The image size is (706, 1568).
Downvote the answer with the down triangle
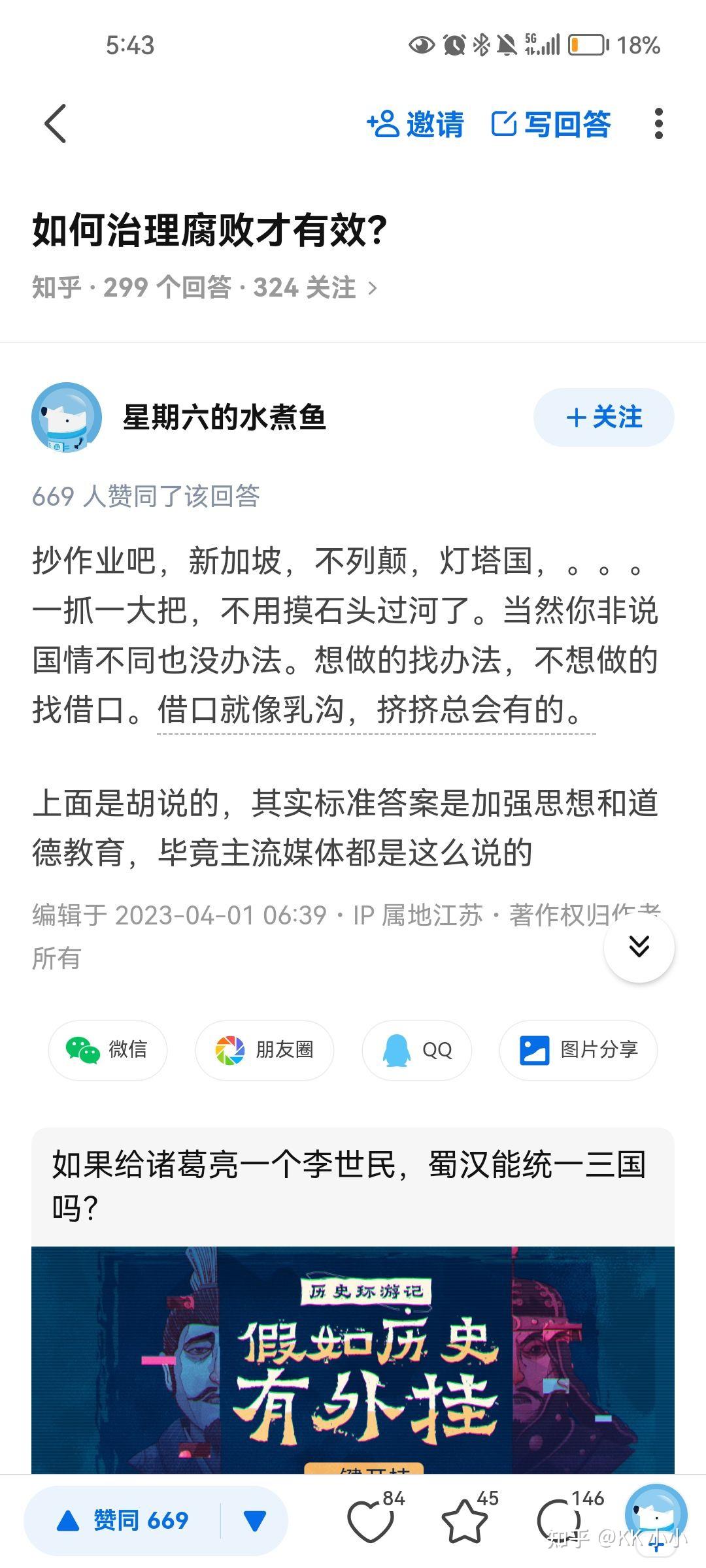(254, 1520)
